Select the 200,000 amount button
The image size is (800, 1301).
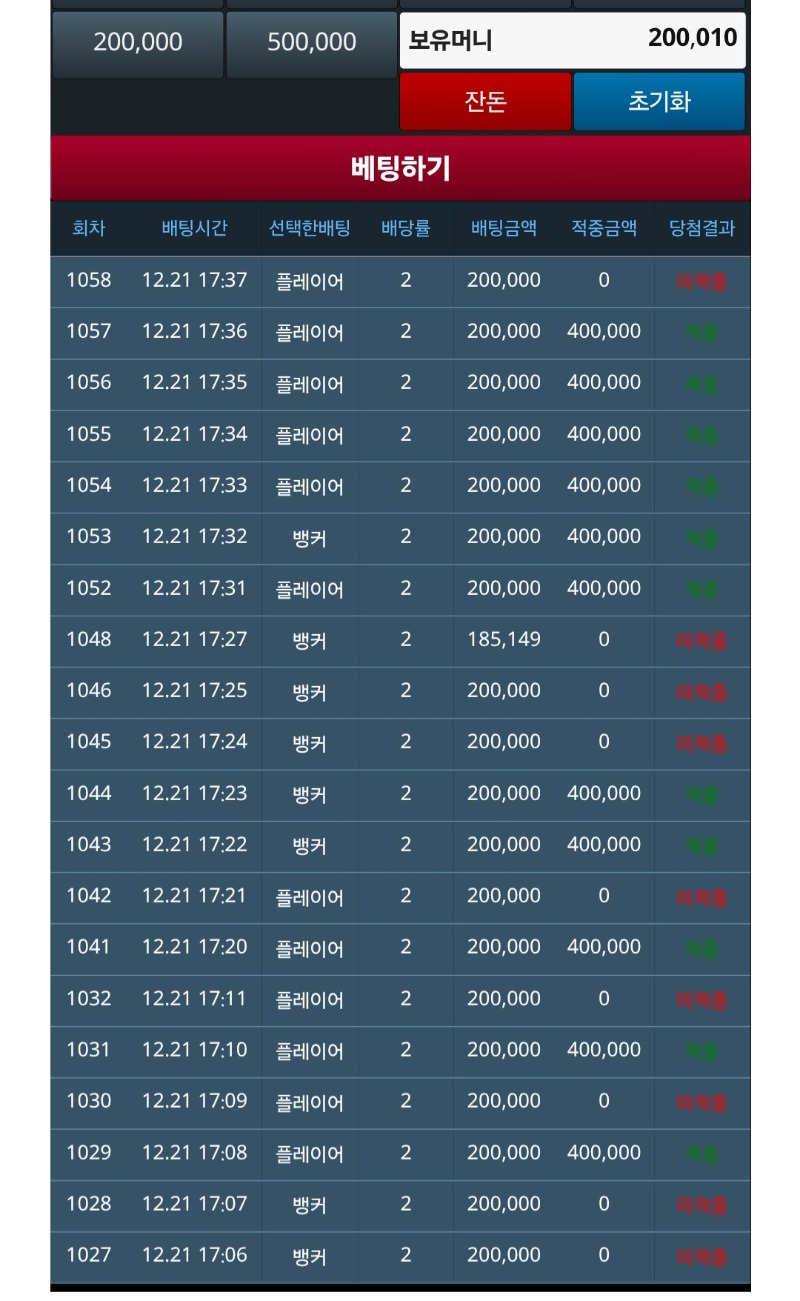point(138,44)
